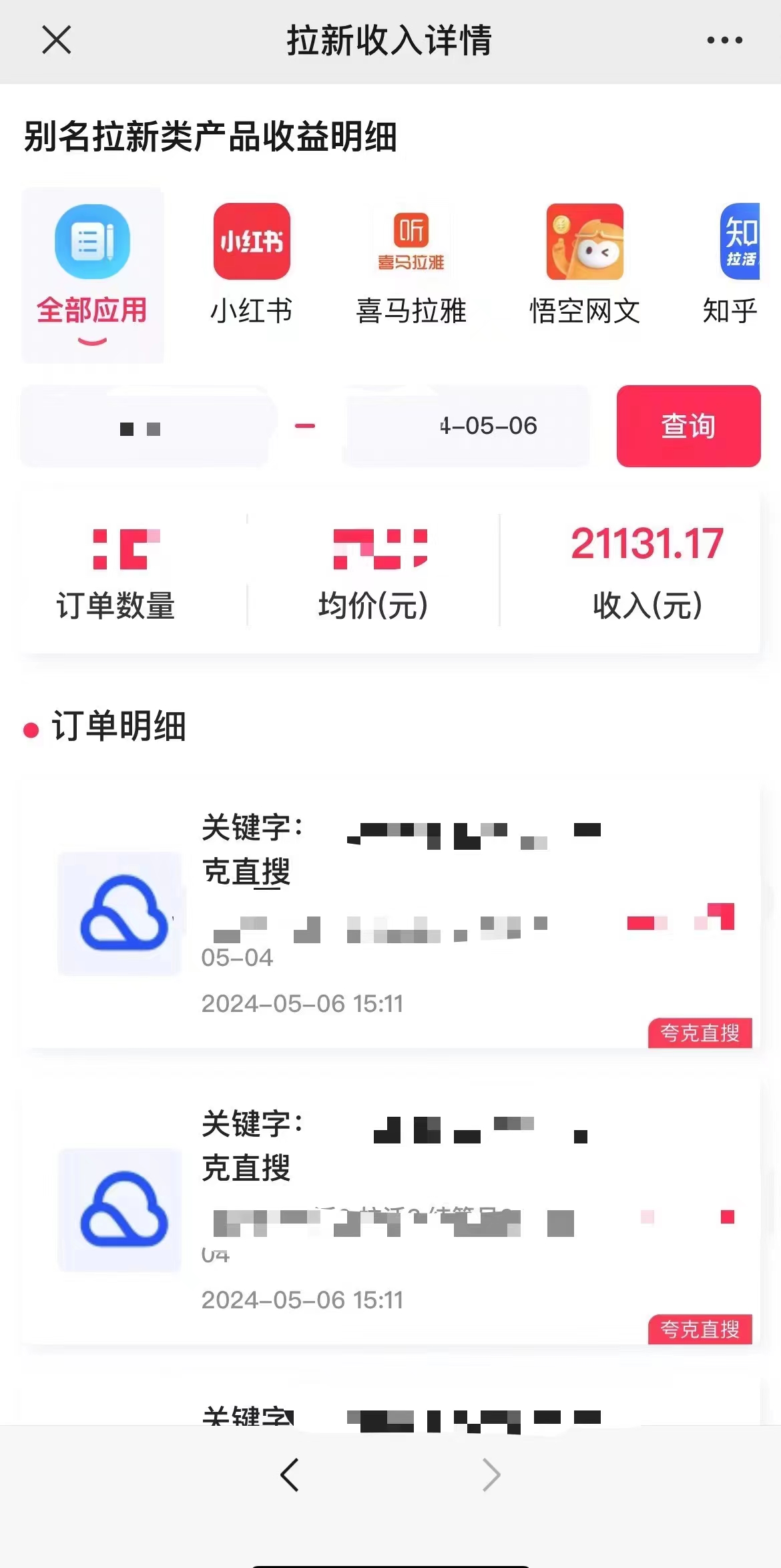Select the 悟空网文 app icon

point(583,244)
